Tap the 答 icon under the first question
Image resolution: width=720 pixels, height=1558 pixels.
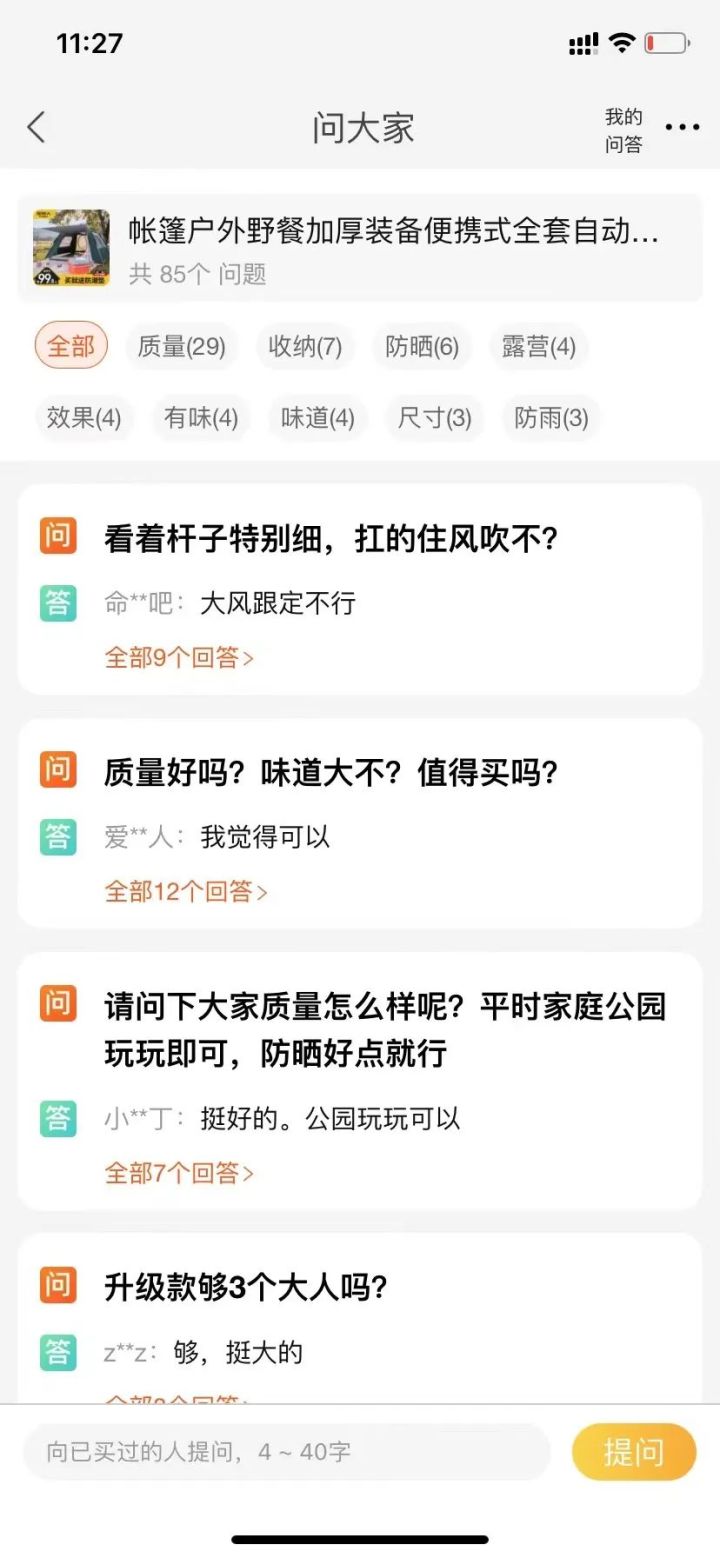point(57,601)
